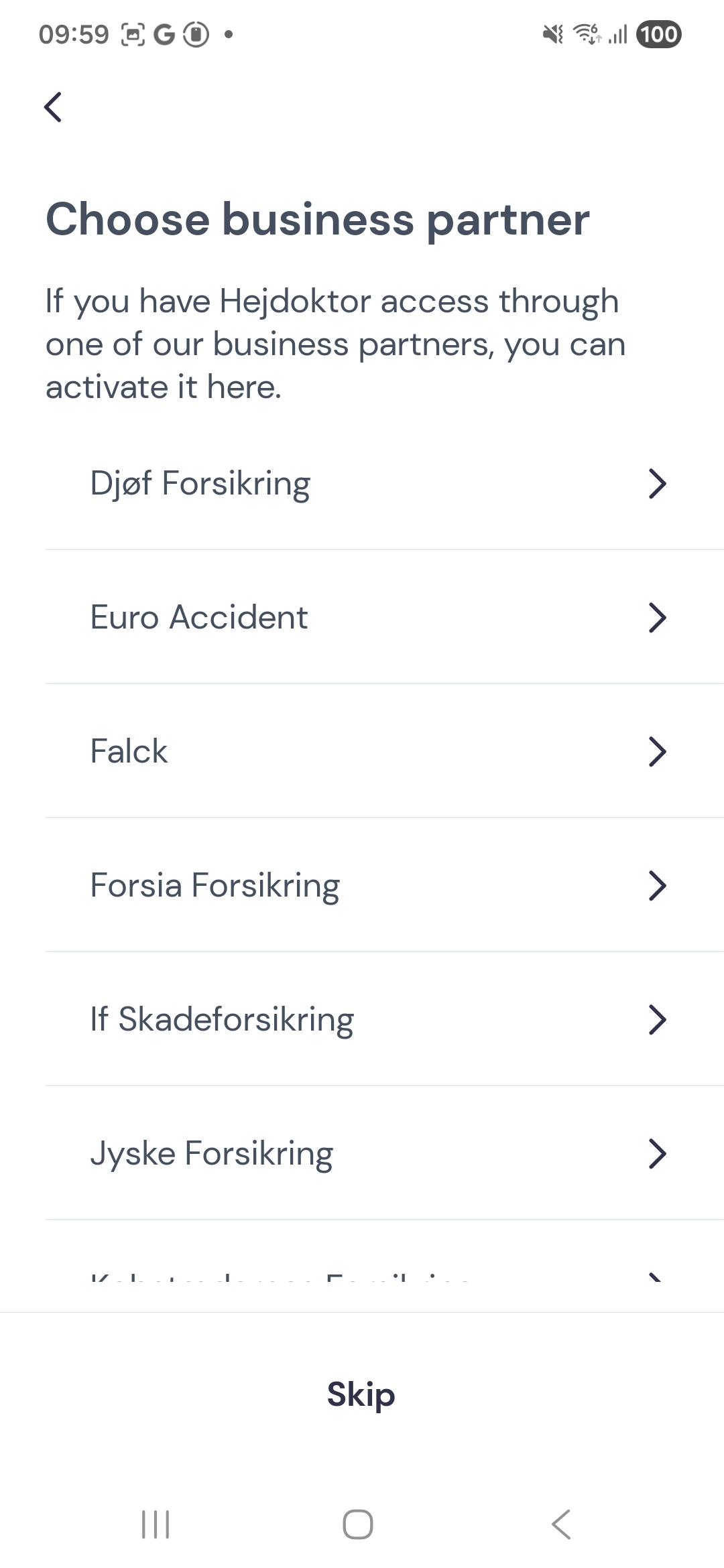
Task: Tap the chevron next to Falck
Action: pyautogui.click(x=658, y=752)
